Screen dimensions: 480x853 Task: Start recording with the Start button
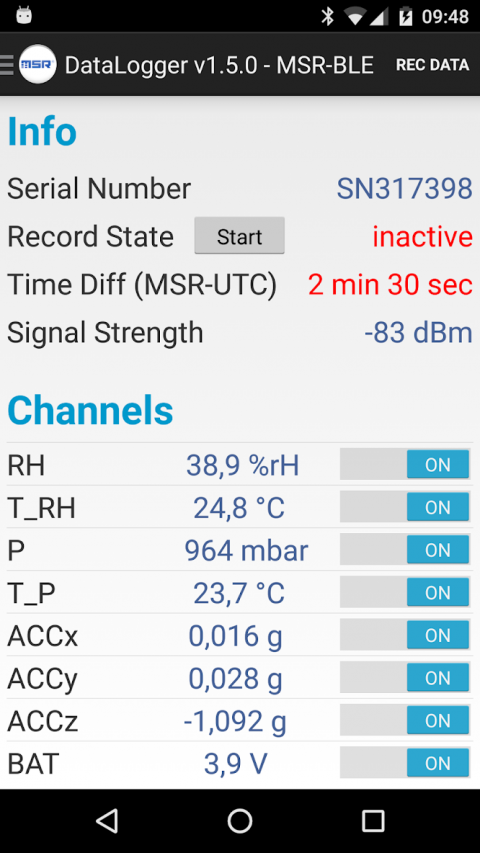pos(239,236)
